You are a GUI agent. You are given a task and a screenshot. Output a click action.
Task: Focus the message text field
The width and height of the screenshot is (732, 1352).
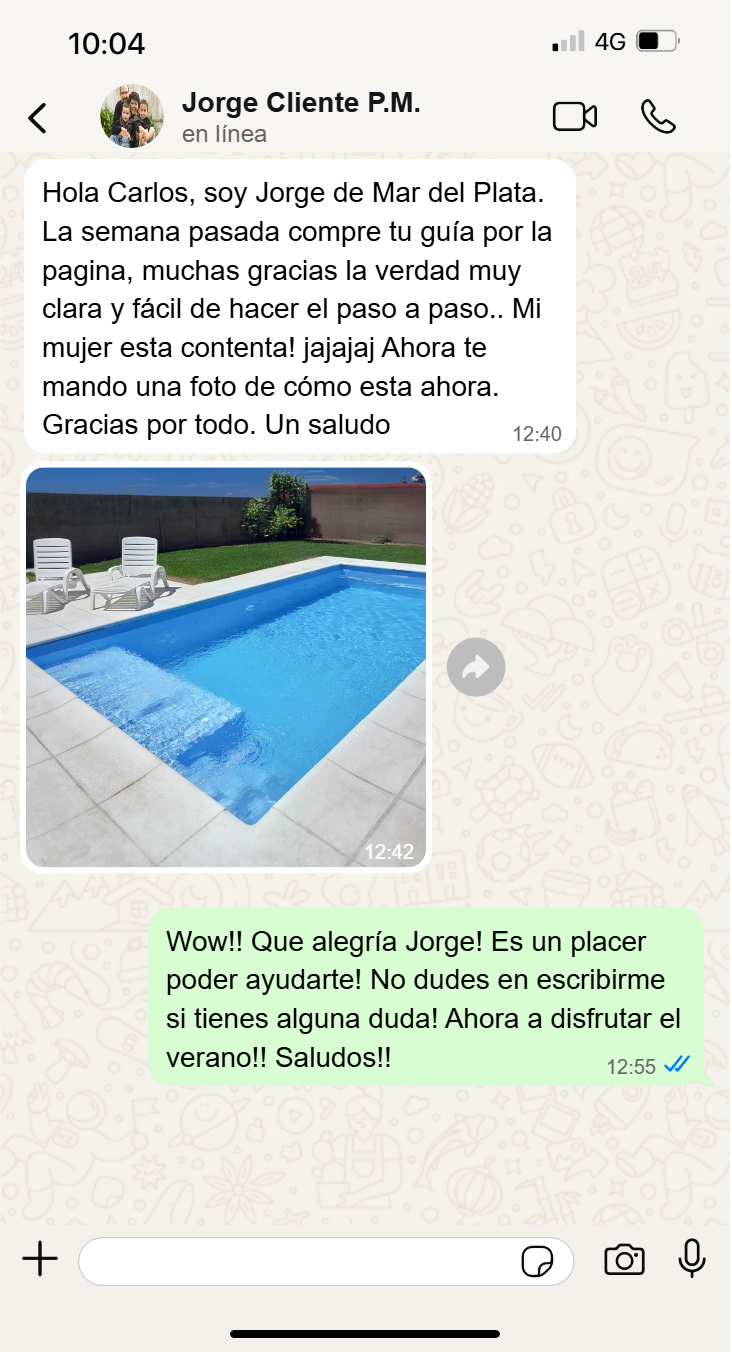(300, 1261)
